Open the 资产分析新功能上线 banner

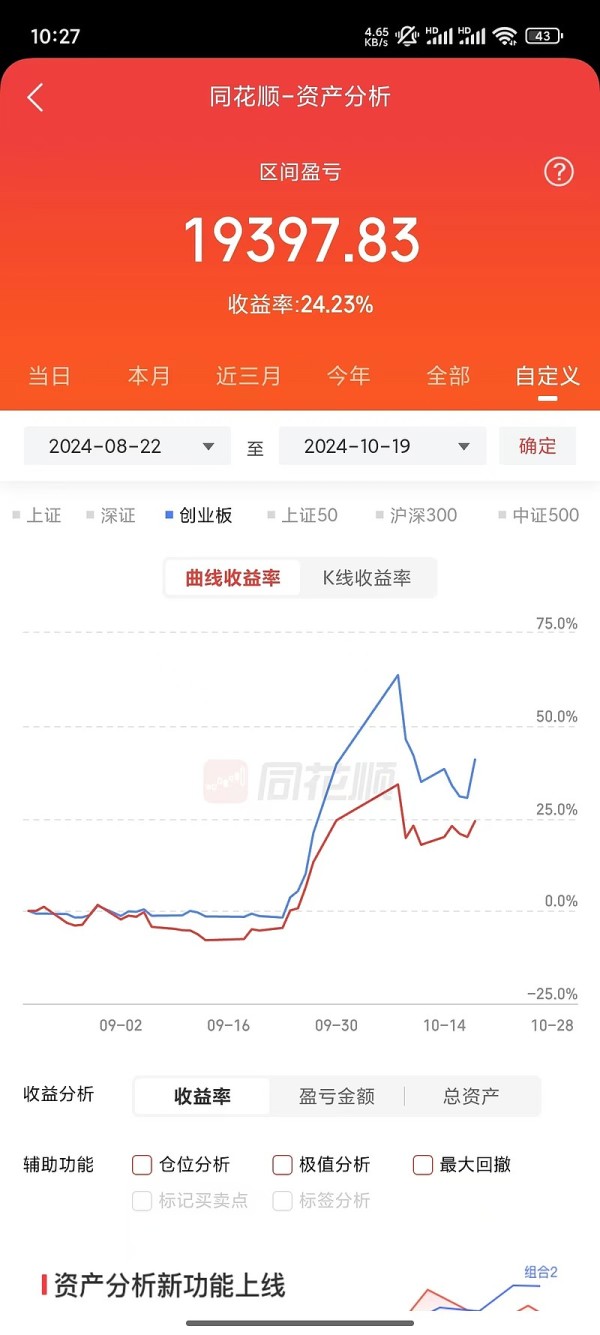point(300,1285)
